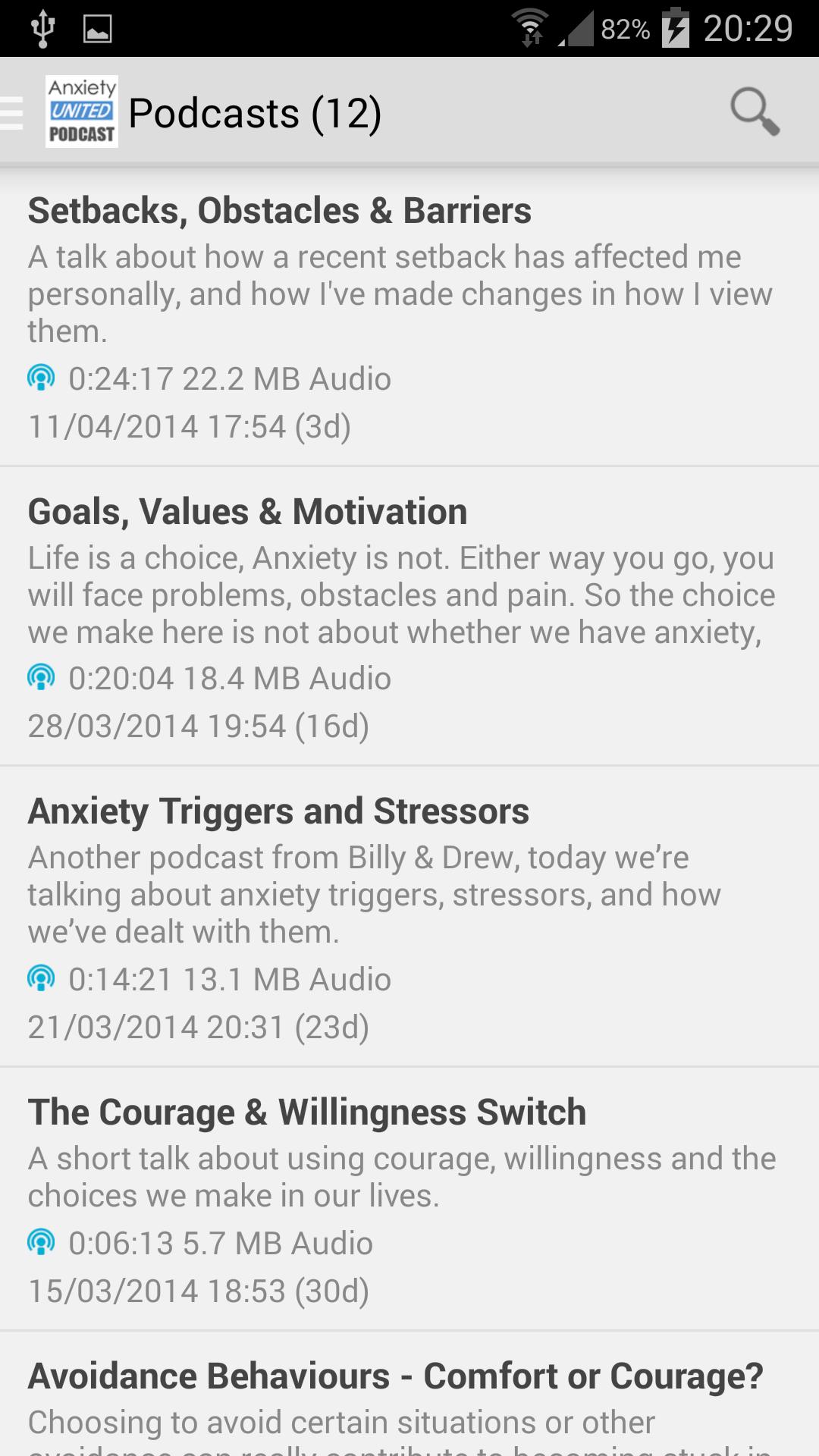Image resolution: width=819 pixels, height=1456 pixels.
Task: Click the audio icon for Goals, Values & Motivation
Action: point(40,678)
